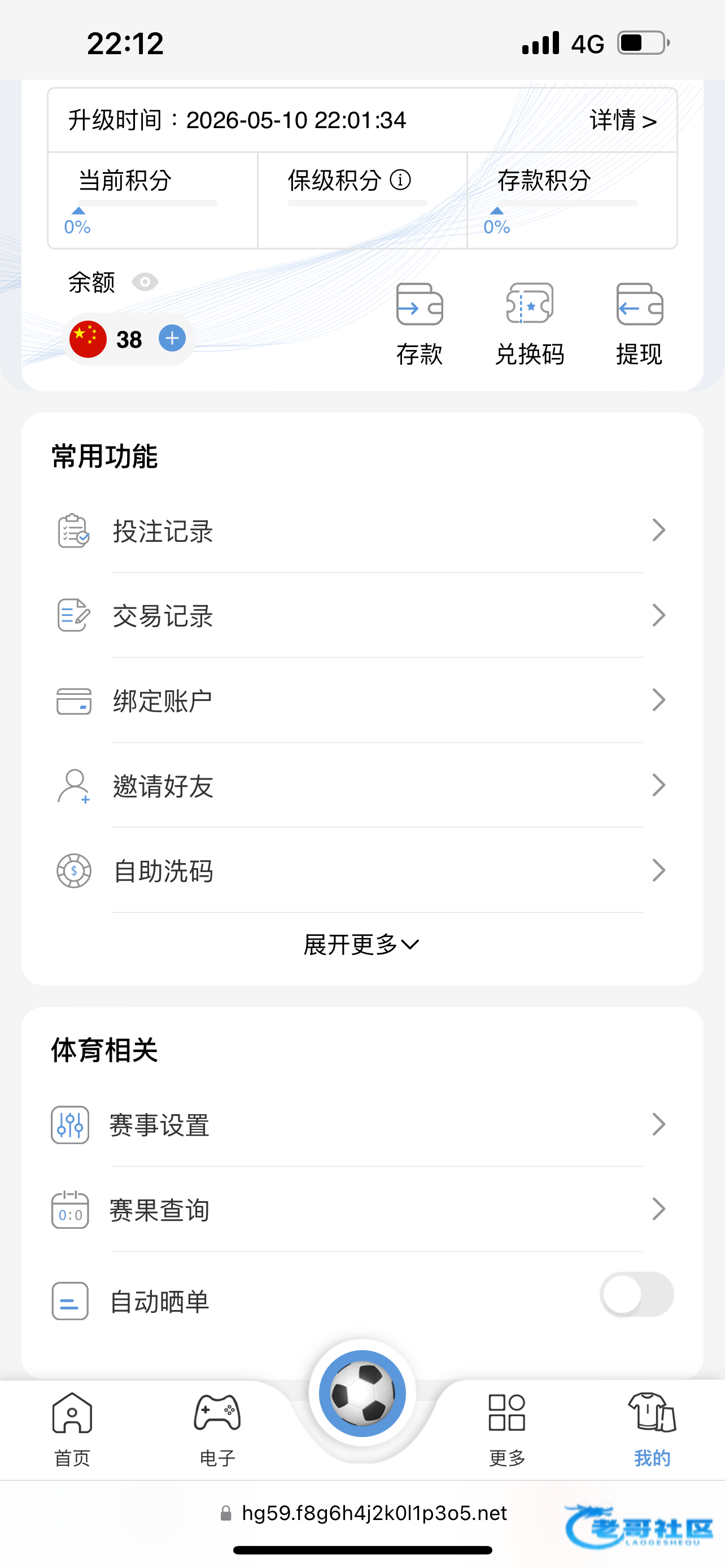
Task: Tap the blue plus beside balance 38
Action: coord(172,339)
